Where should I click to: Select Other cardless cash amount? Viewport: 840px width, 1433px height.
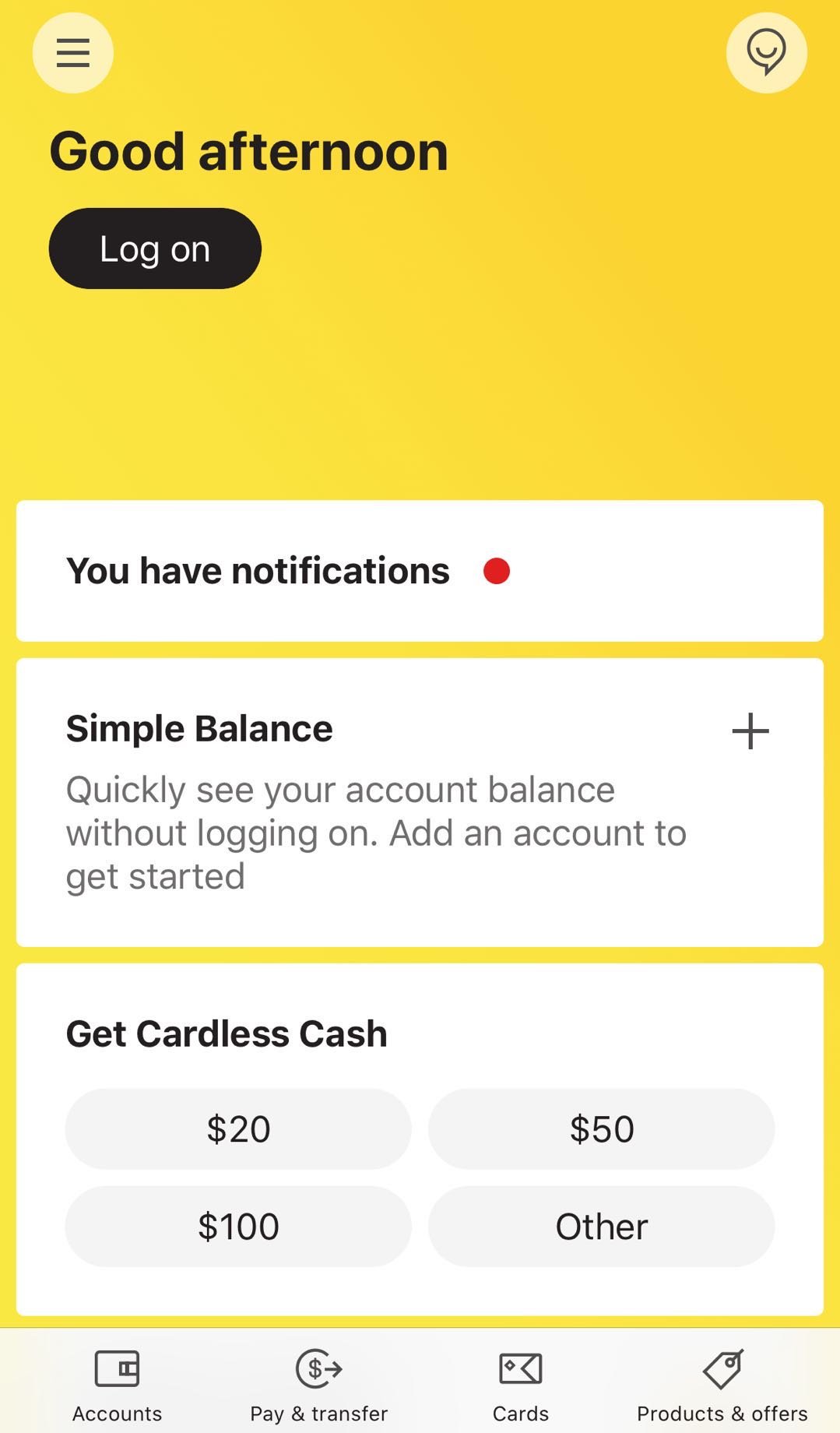click(x=601, y=1226)
